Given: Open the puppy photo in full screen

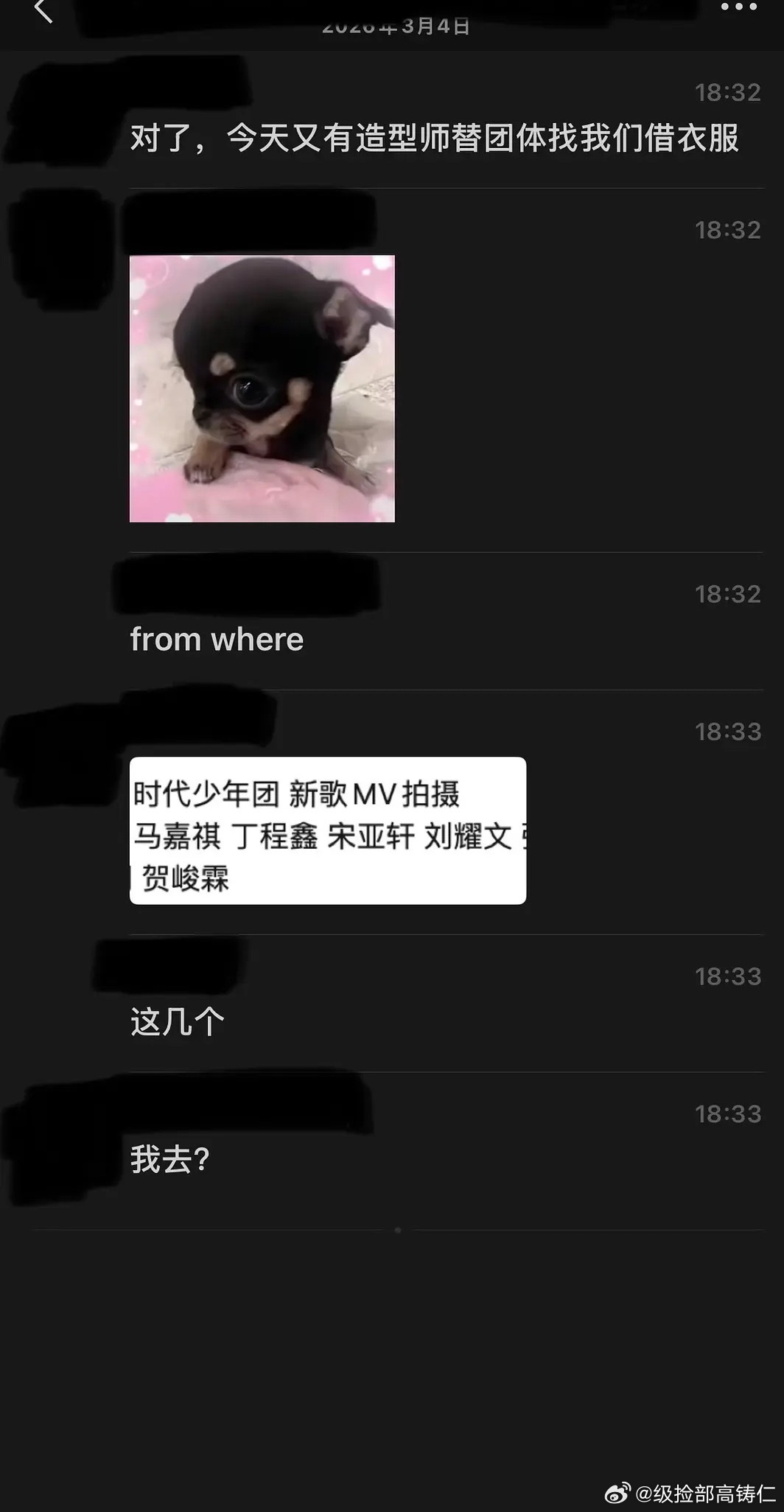Looking at the screenshot, I should (262, 387).
